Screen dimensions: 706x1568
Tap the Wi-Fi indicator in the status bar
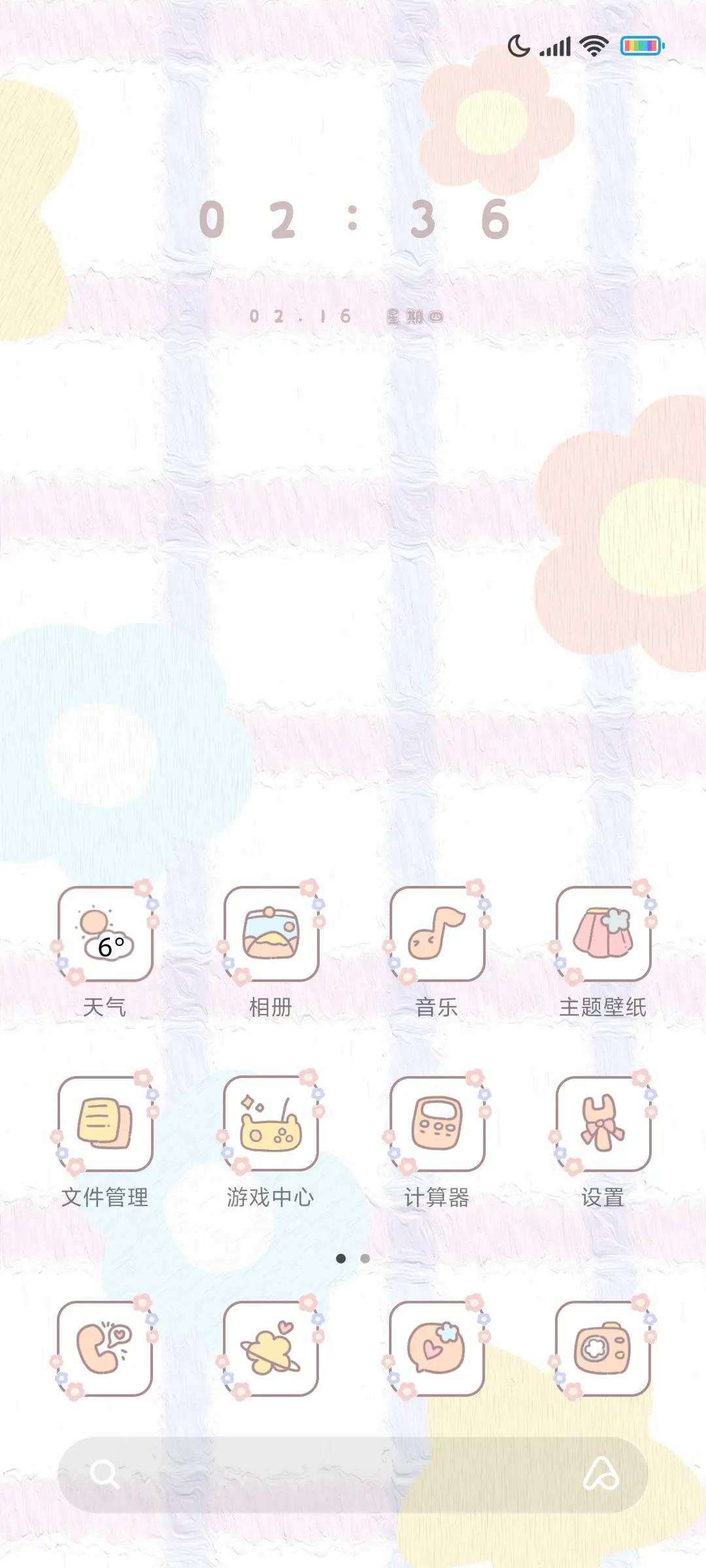pos(592,46)
